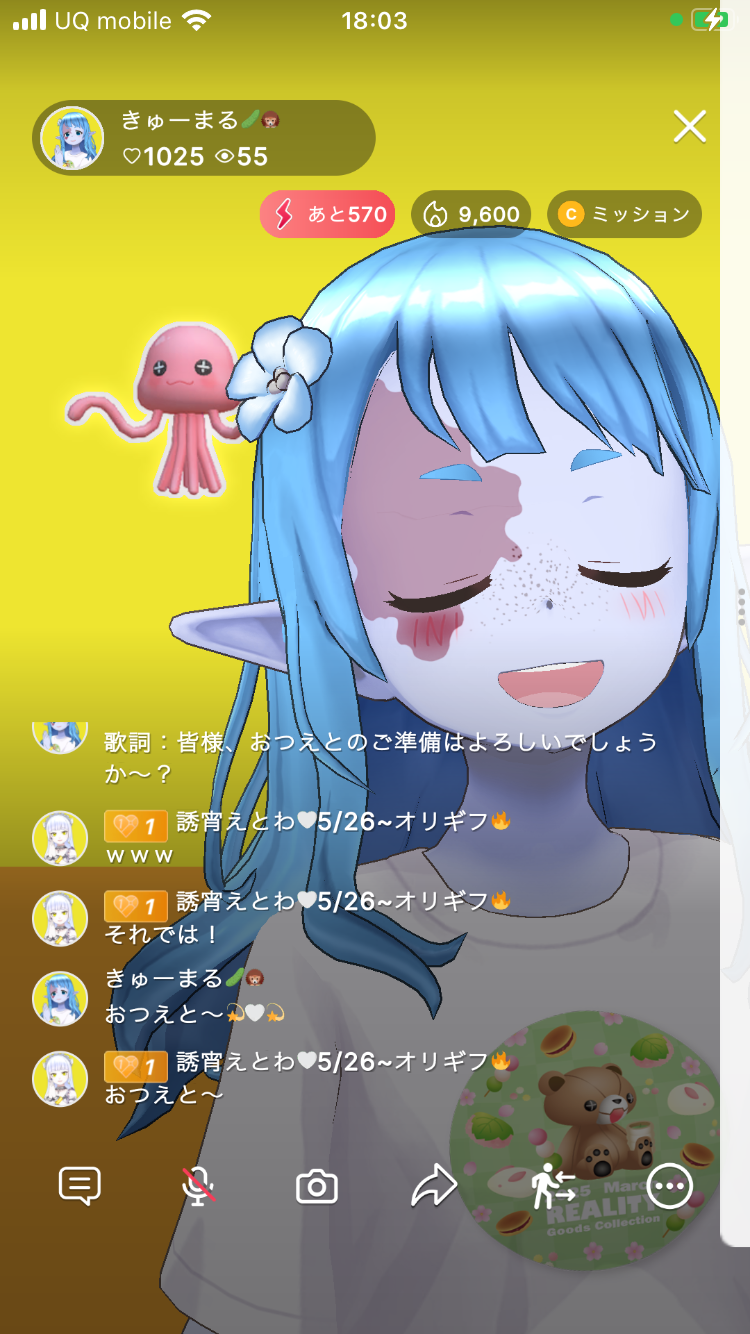Open きゅーまる's avatar on the おつえと comment
The image size is (750, 1334).
[x=60, y=998]
